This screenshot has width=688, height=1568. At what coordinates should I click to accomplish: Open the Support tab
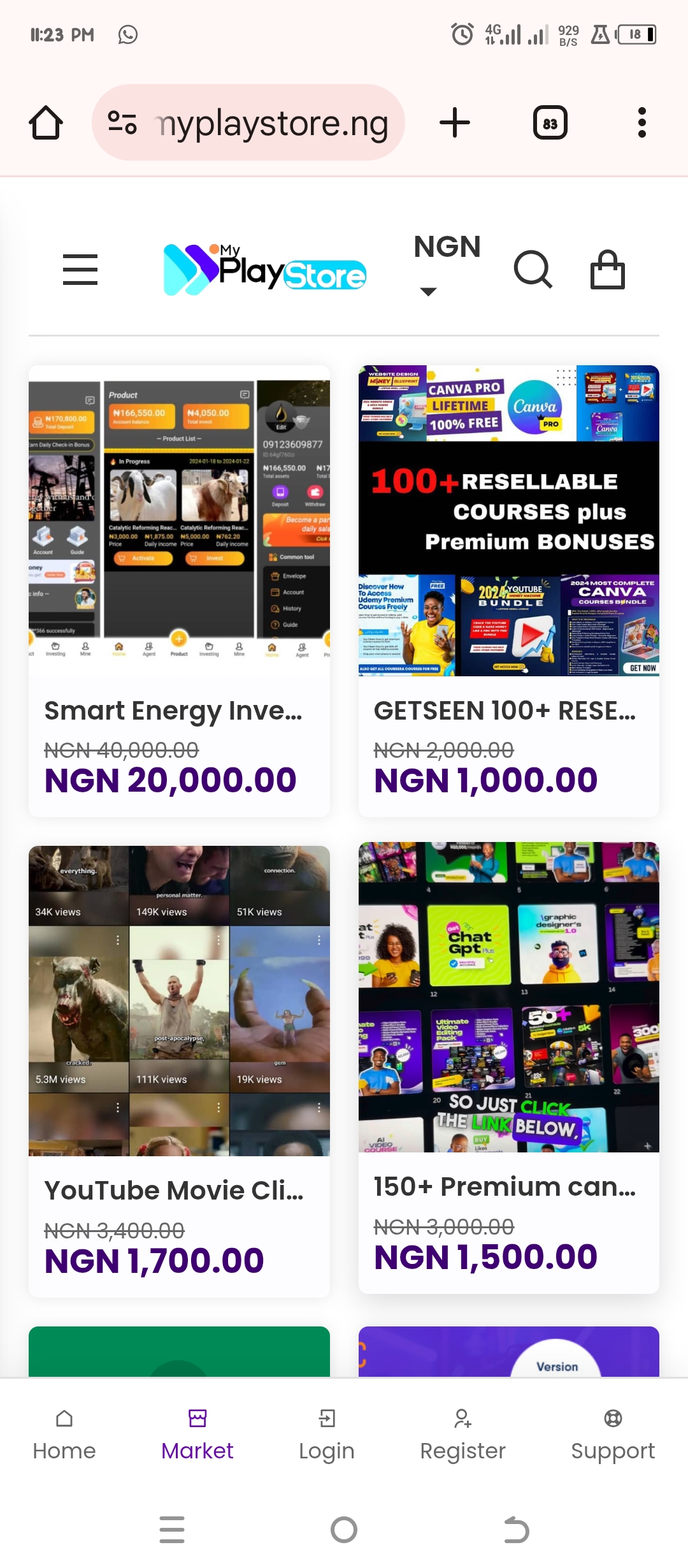point(613,1435)
